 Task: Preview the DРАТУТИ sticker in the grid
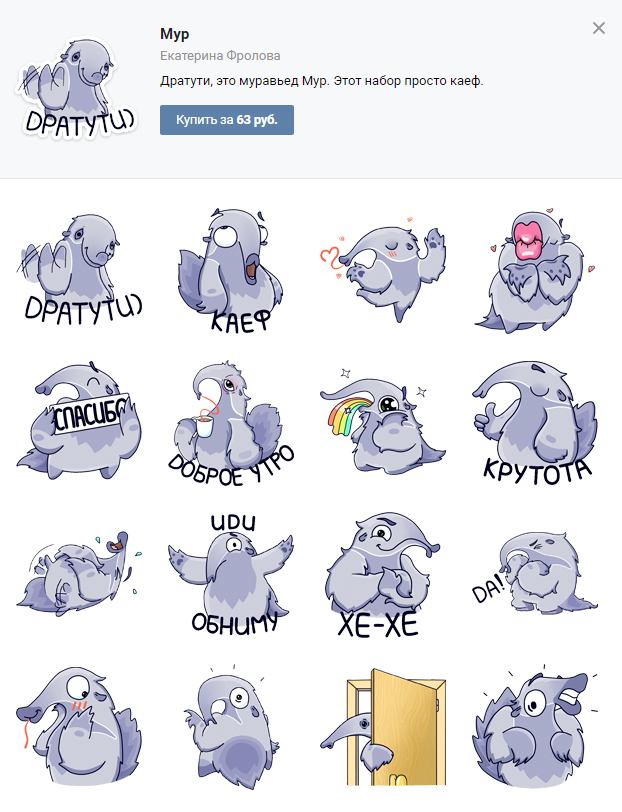80,271
